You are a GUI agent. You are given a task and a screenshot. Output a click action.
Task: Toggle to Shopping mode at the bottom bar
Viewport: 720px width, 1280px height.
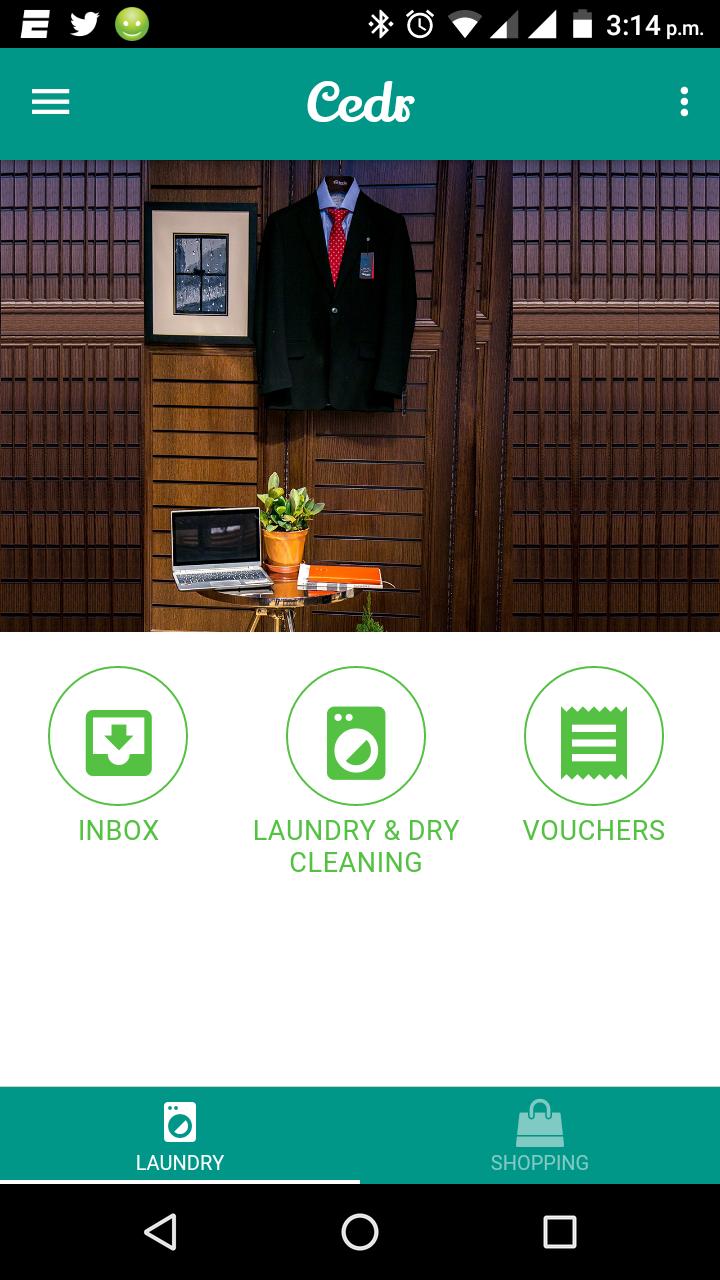click(540, 1135)
